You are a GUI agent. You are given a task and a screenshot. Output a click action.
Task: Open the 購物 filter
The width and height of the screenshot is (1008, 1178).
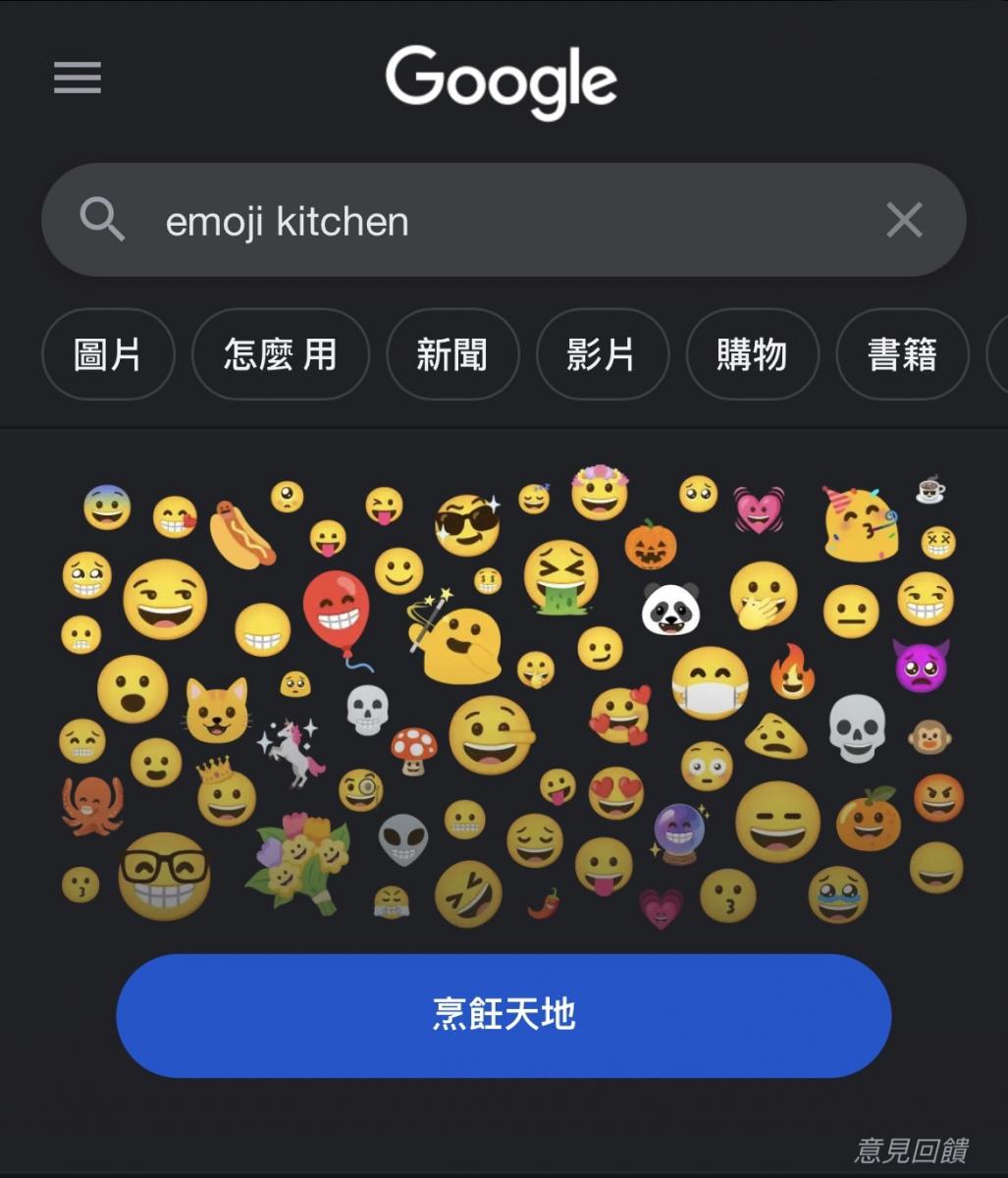pyautogui.click(x=752, y=354)
